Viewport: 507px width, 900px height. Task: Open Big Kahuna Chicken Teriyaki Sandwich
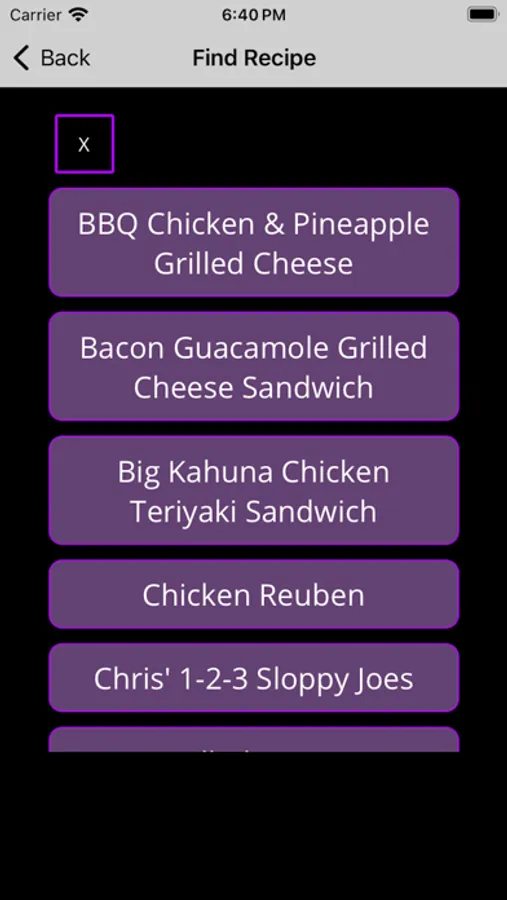[254, 491]
